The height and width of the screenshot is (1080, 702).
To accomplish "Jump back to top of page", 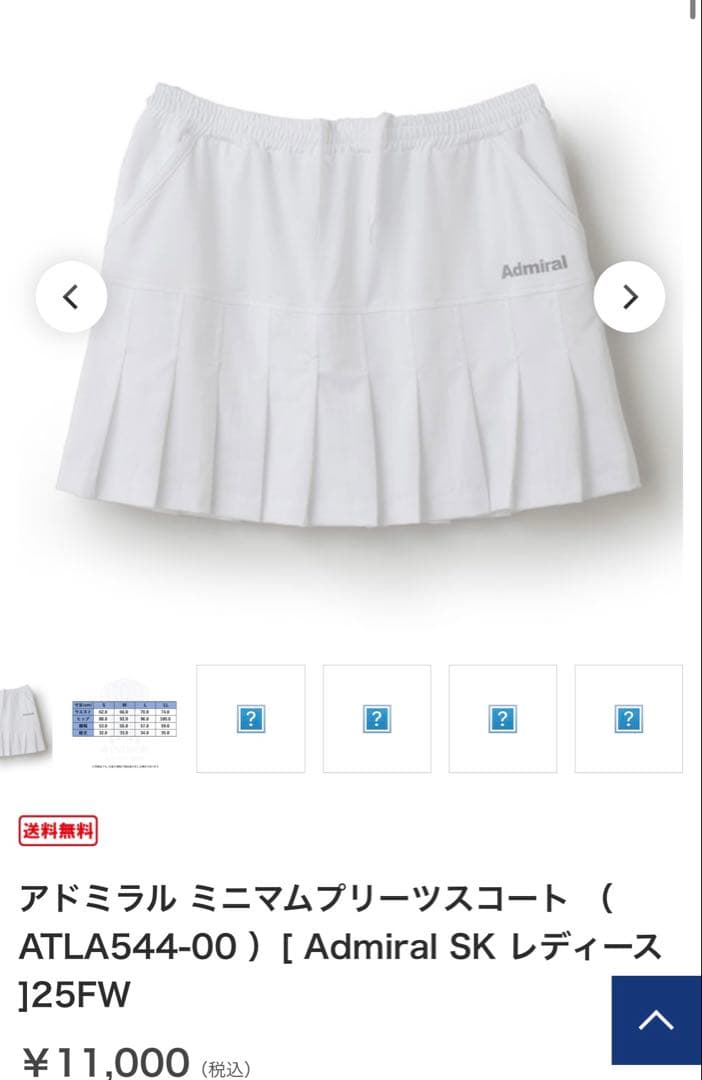I will (x=656, y=1020).
